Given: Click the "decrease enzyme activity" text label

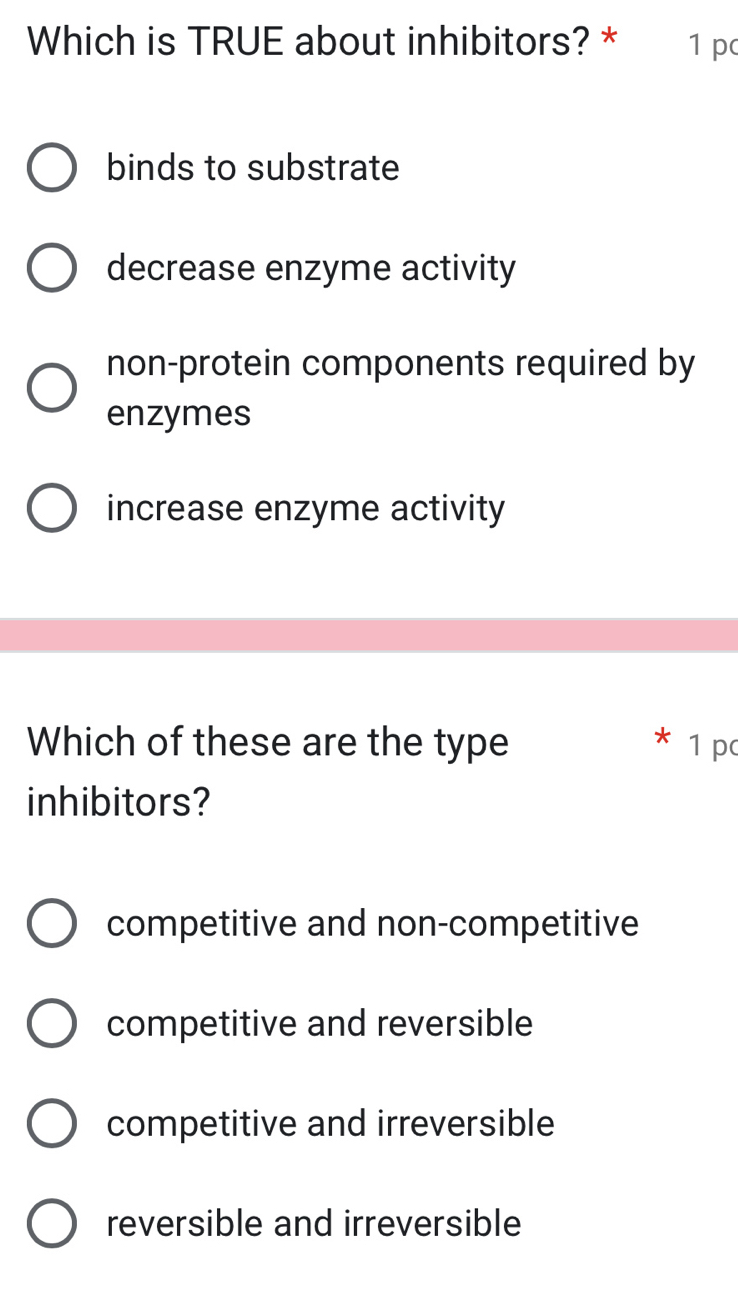Looking at the screenshot, I should pos(311,267).
